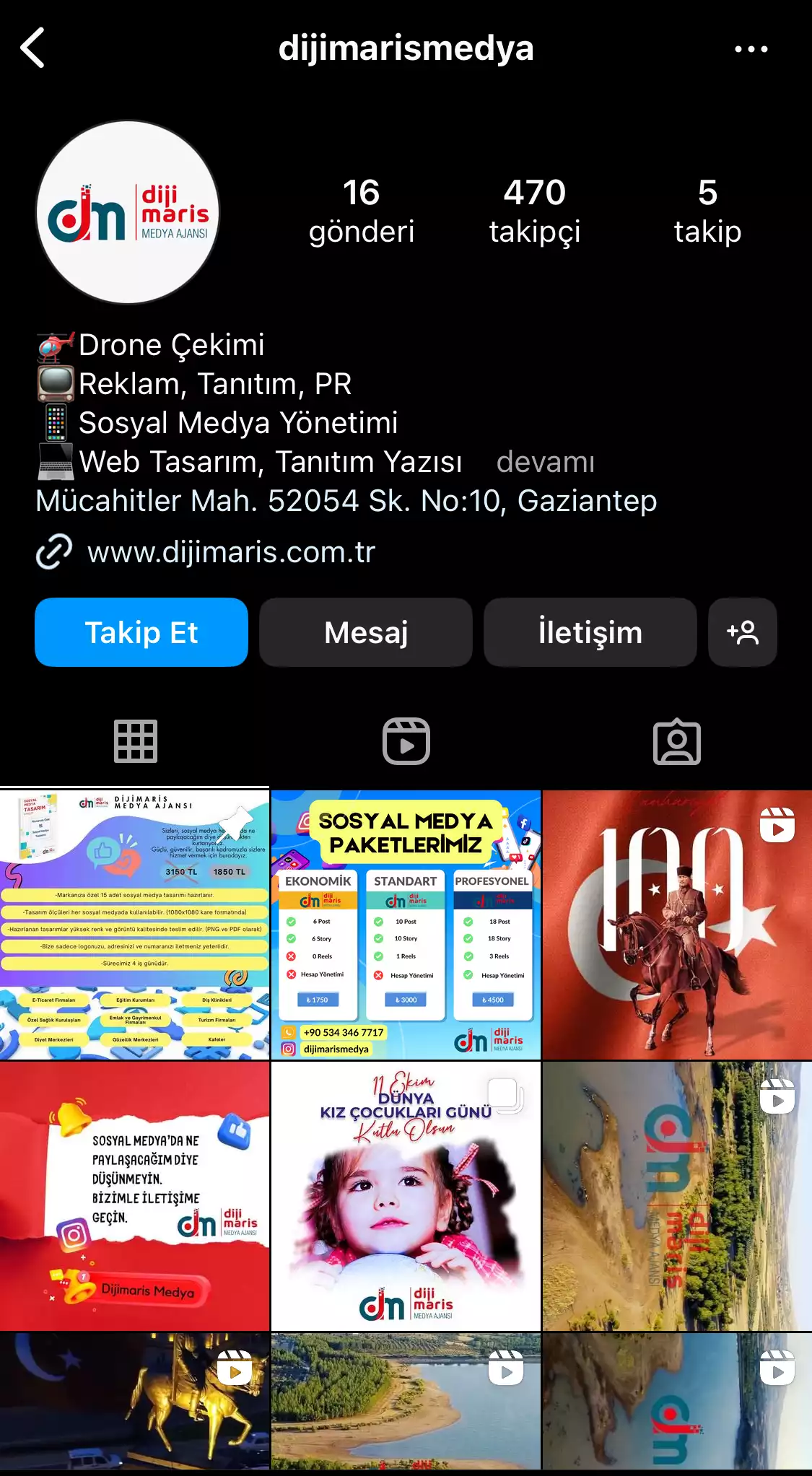
Task: Open the Dünya Kız Çocukları Günü post
Action: 406,1196
